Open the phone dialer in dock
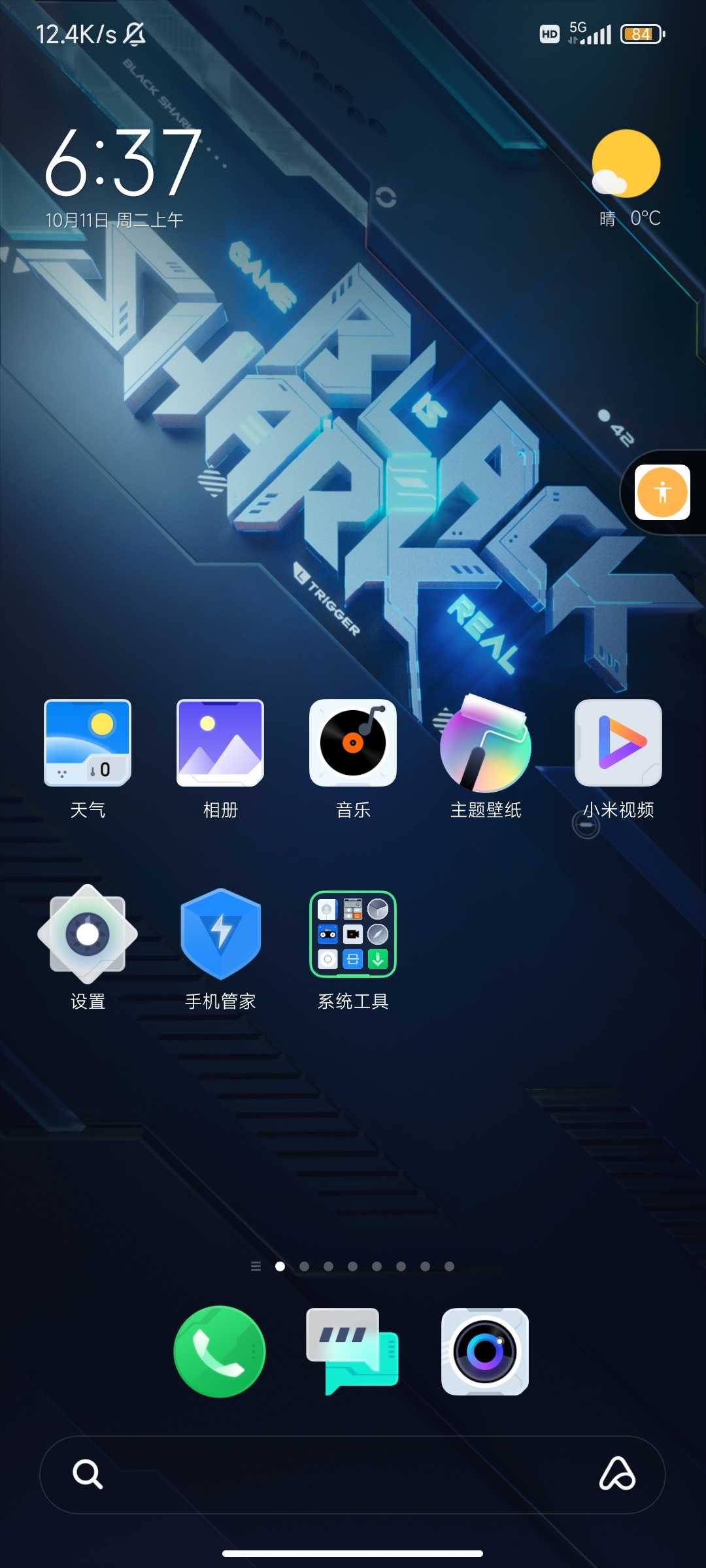The image size is (706, 1568). tap(220, 1351)
